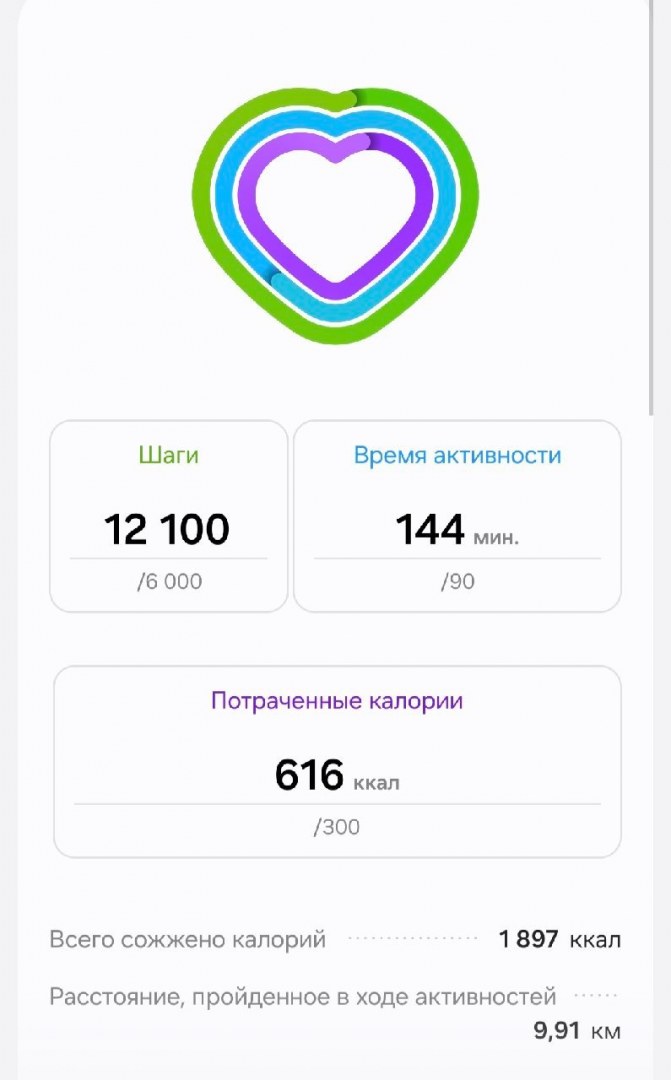Open the Шаги steps card
Screen dimensions: 671x1080
169,516
